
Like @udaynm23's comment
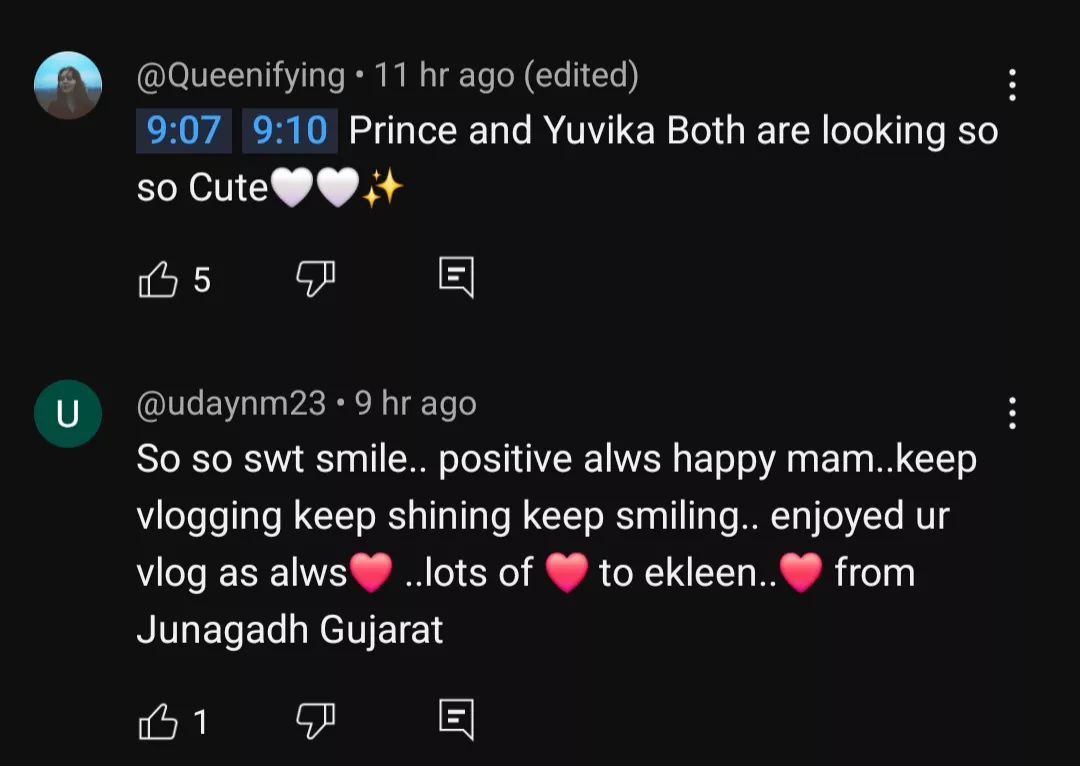[157, 721]
